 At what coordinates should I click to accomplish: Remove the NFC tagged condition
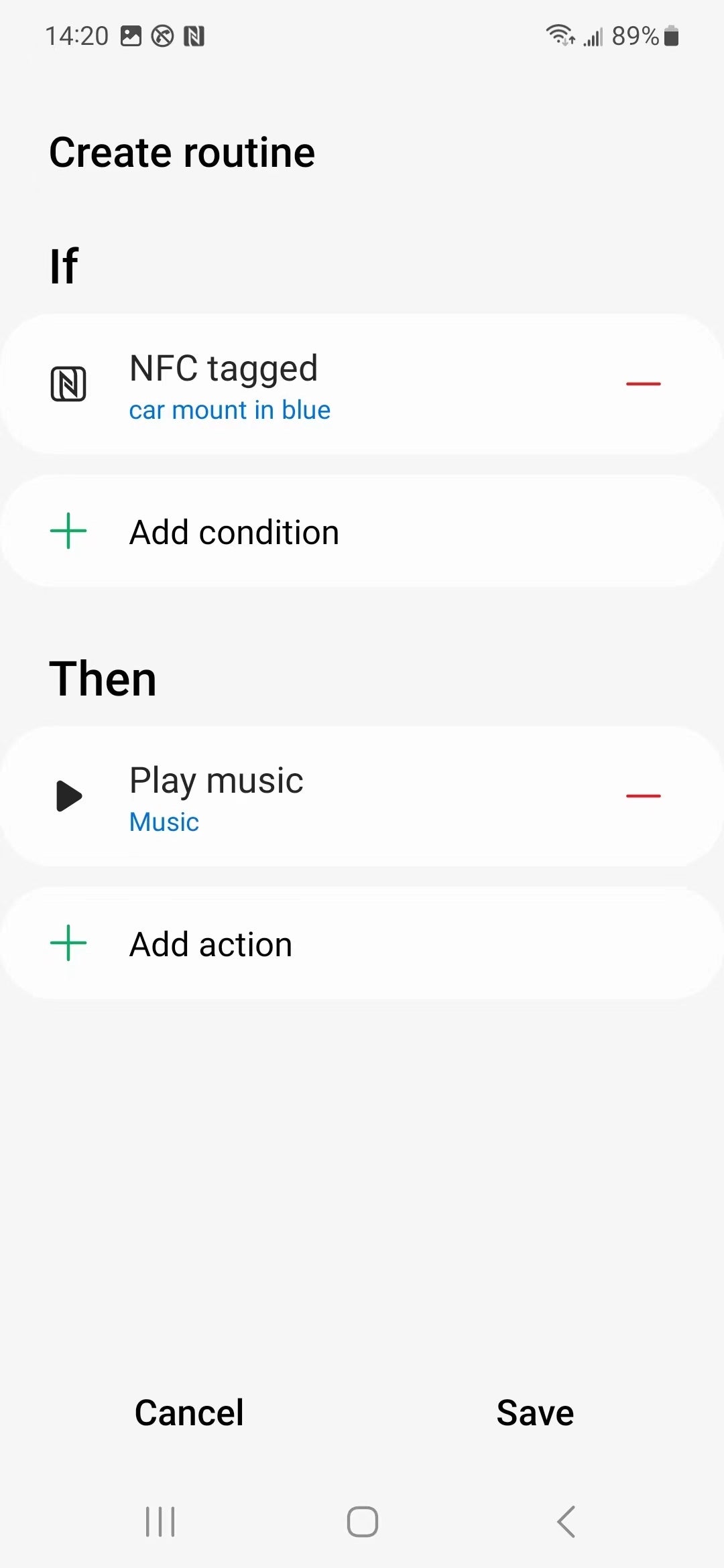(643, 384)
